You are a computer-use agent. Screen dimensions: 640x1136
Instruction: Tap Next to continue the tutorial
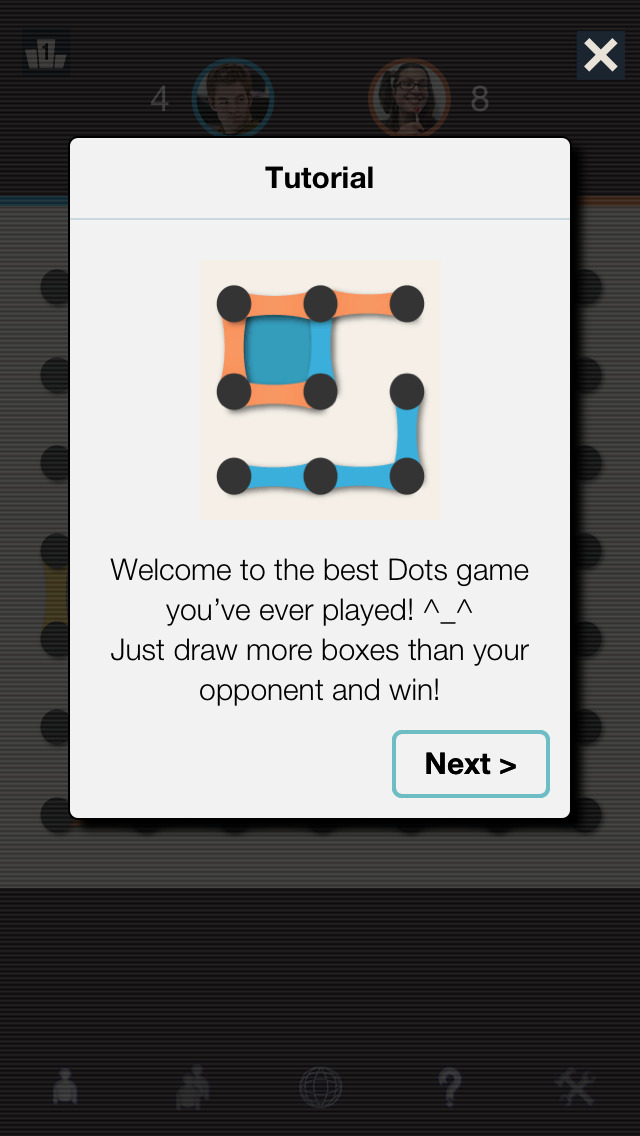(x=470, y=764)
